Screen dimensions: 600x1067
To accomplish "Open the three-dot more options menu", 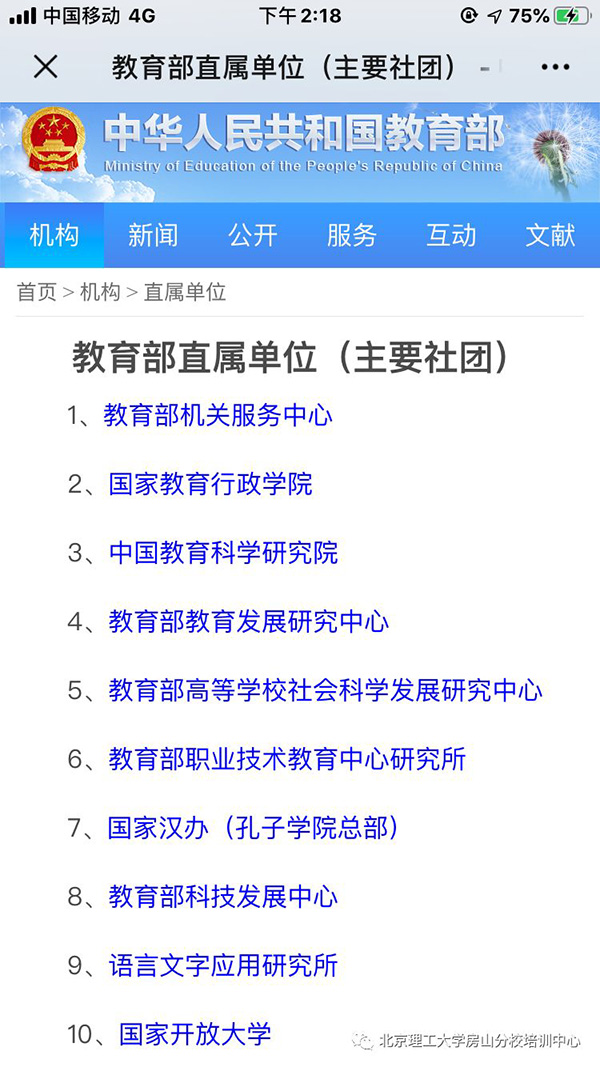I will [x=555, y=67].
